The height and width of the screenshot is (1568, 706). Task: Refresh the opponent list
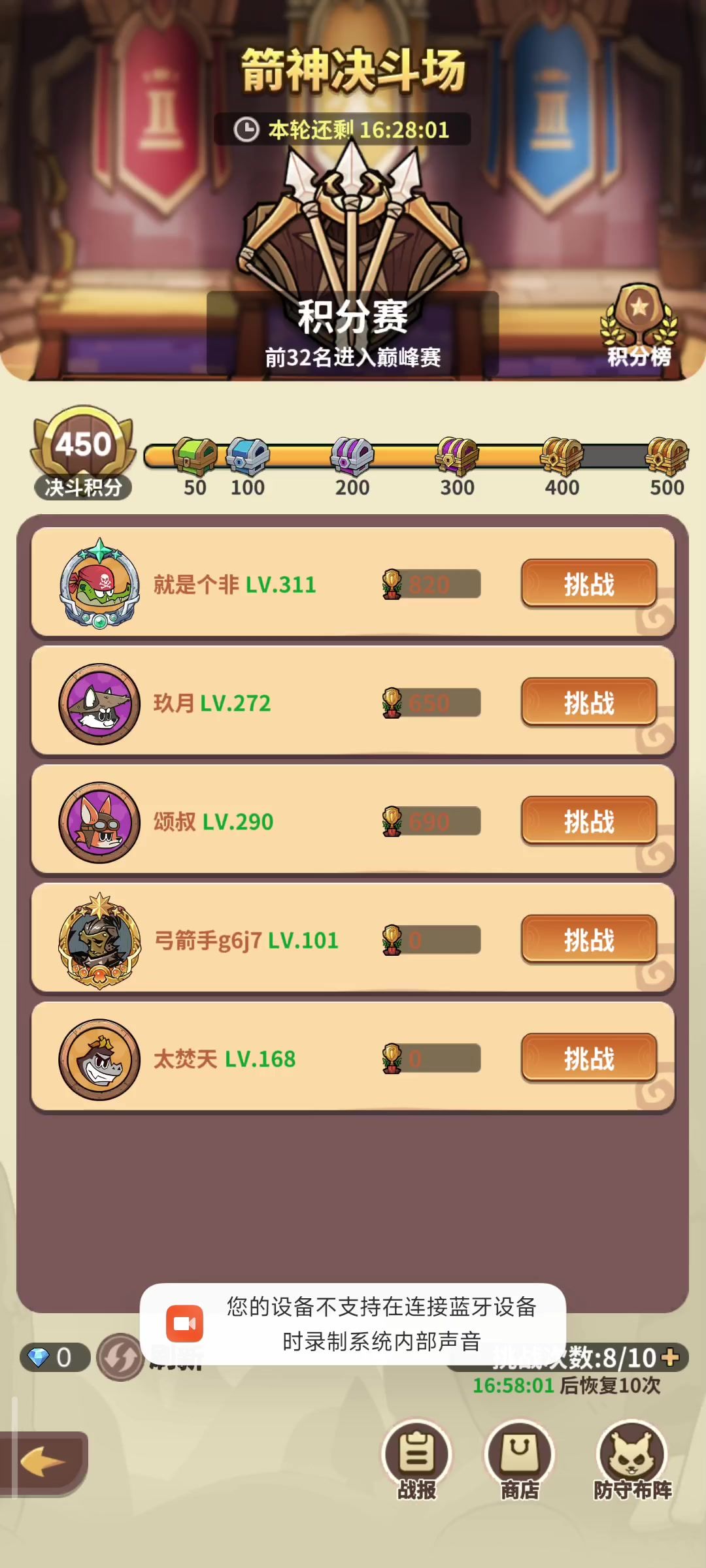(120, 1357)
